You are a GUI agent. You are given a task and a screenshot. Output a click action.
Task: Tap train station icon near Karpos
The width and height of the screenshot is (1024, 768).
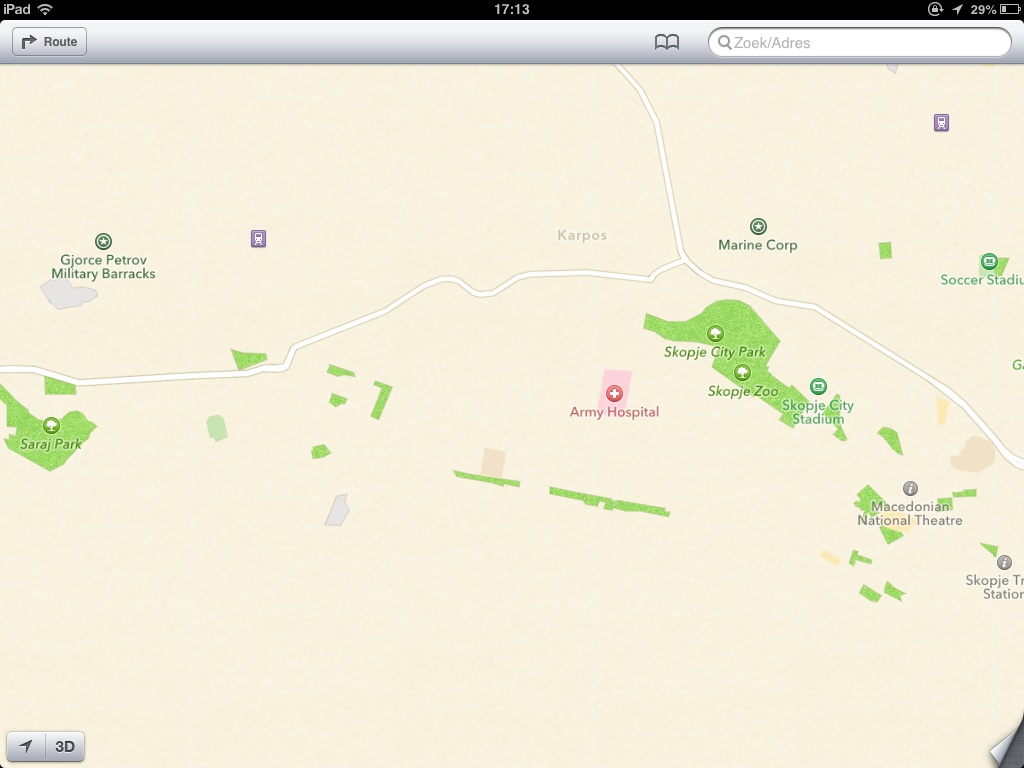tap(259, 238)
